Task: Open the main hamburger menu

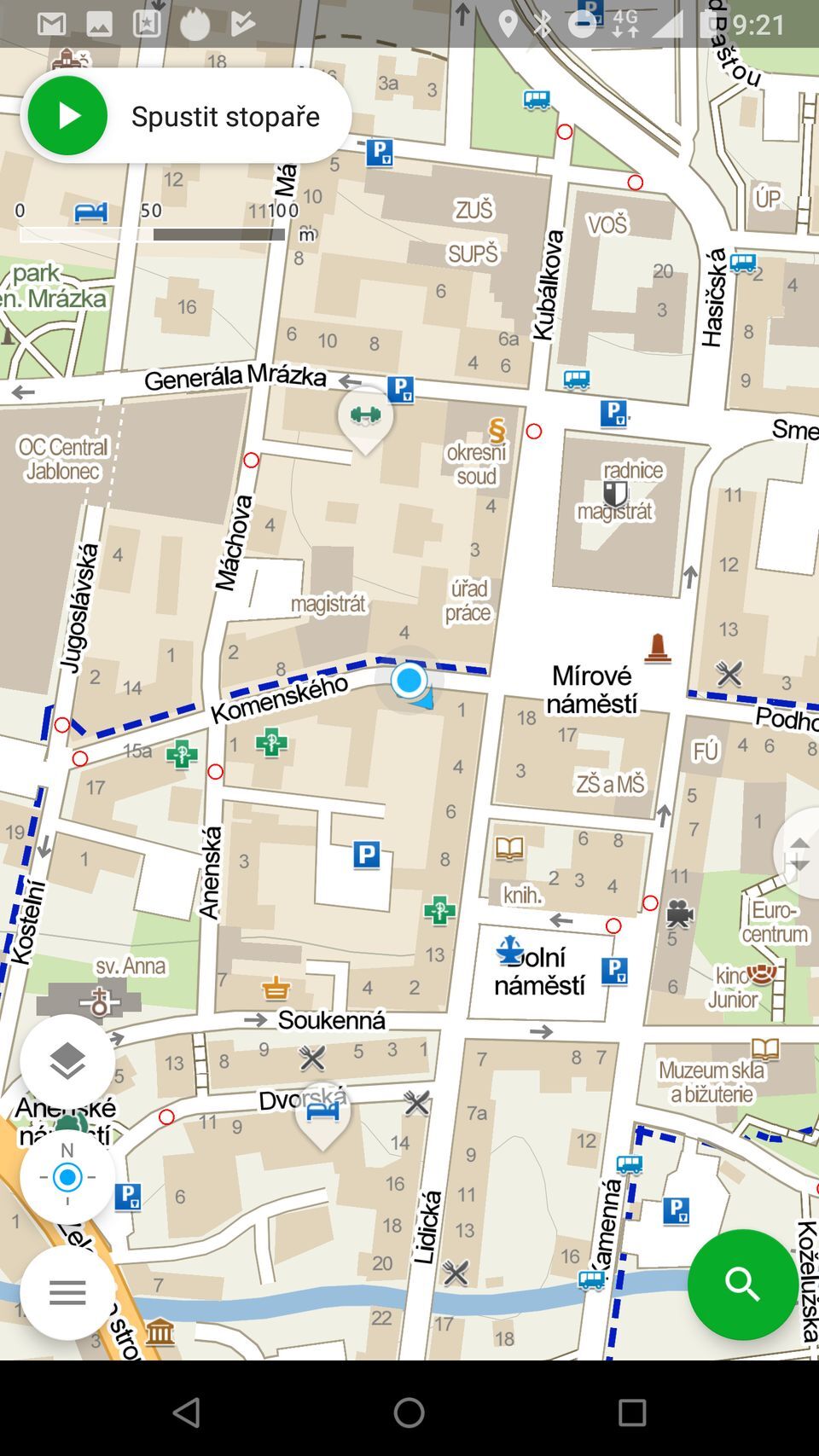Action: coord(67,1292)
